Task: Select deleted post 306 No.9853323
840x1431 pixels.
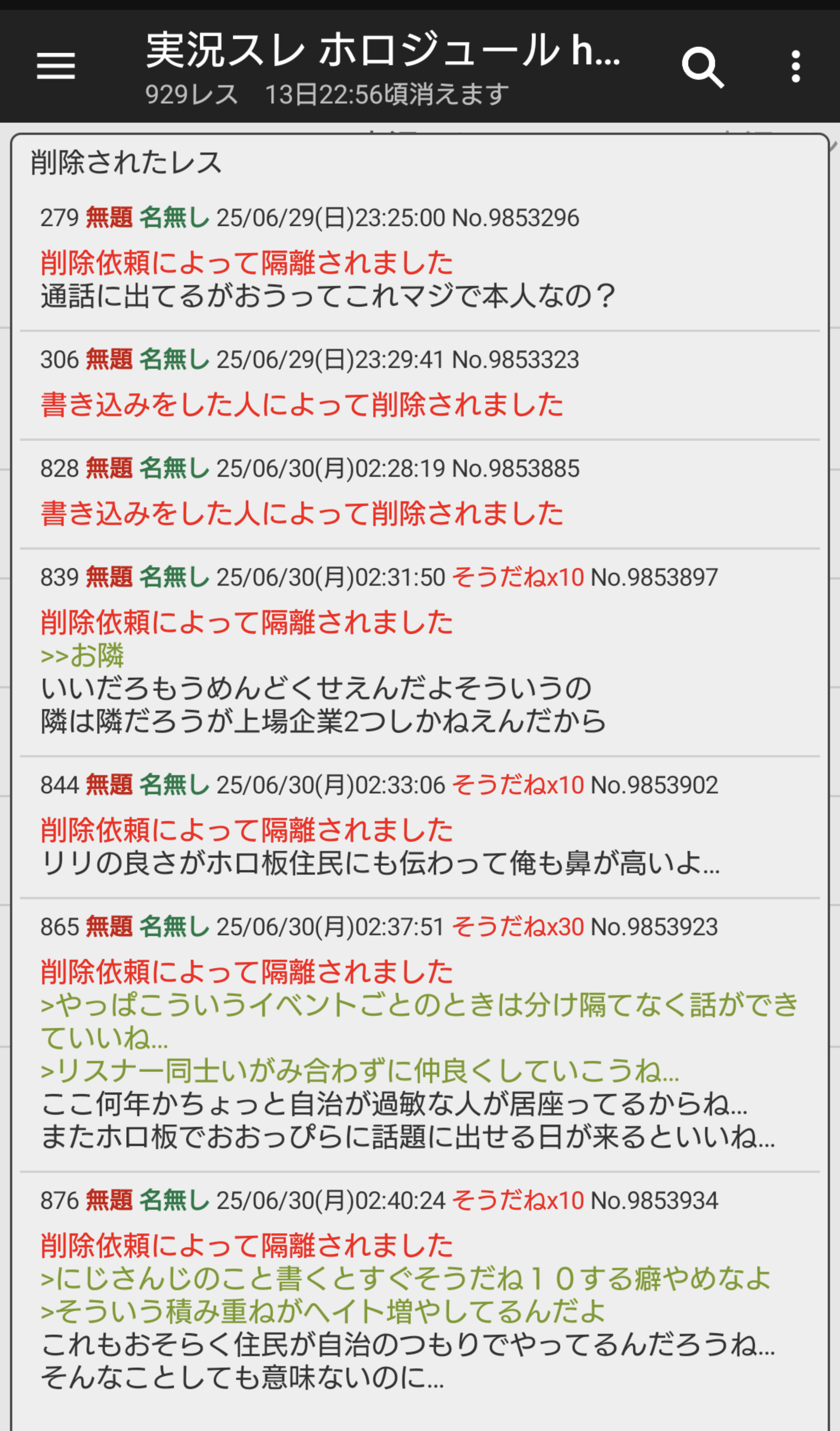Action: coord(420,385)
